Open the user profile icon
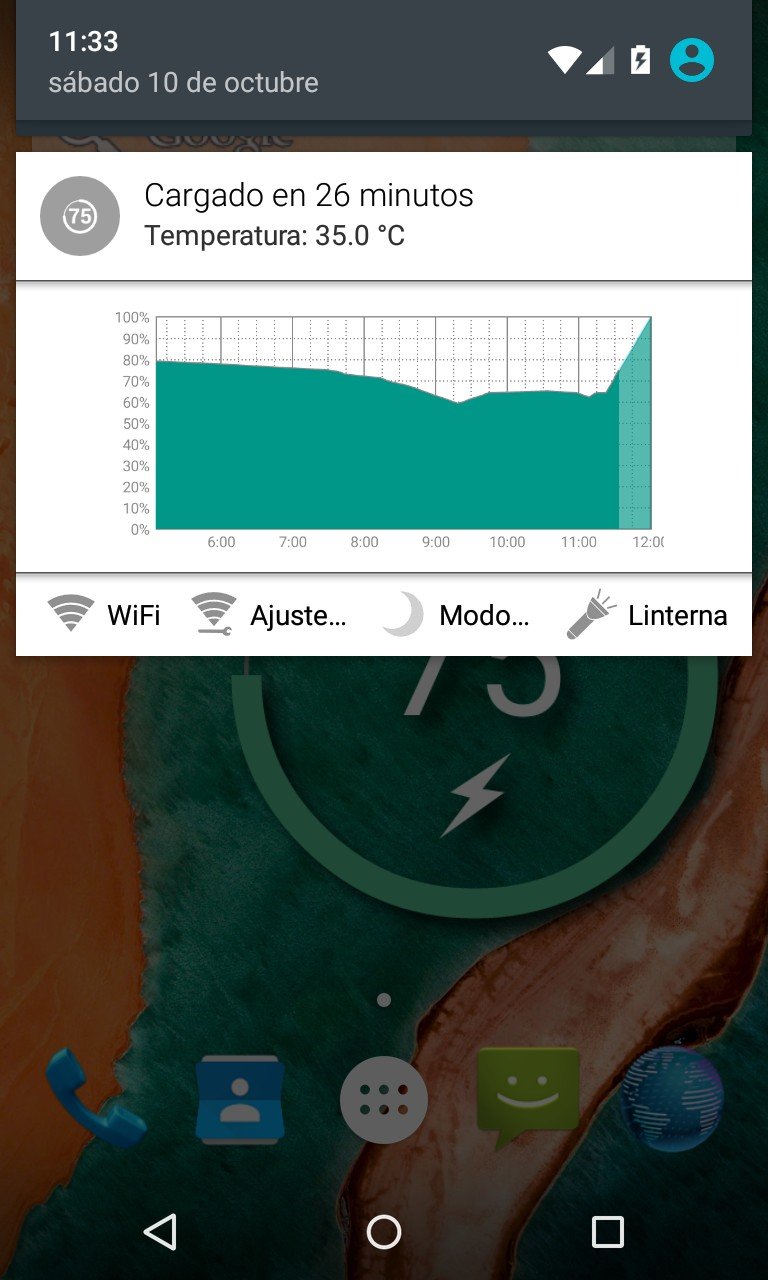The width and height of the screenshot is (768, 1280). 692,61
